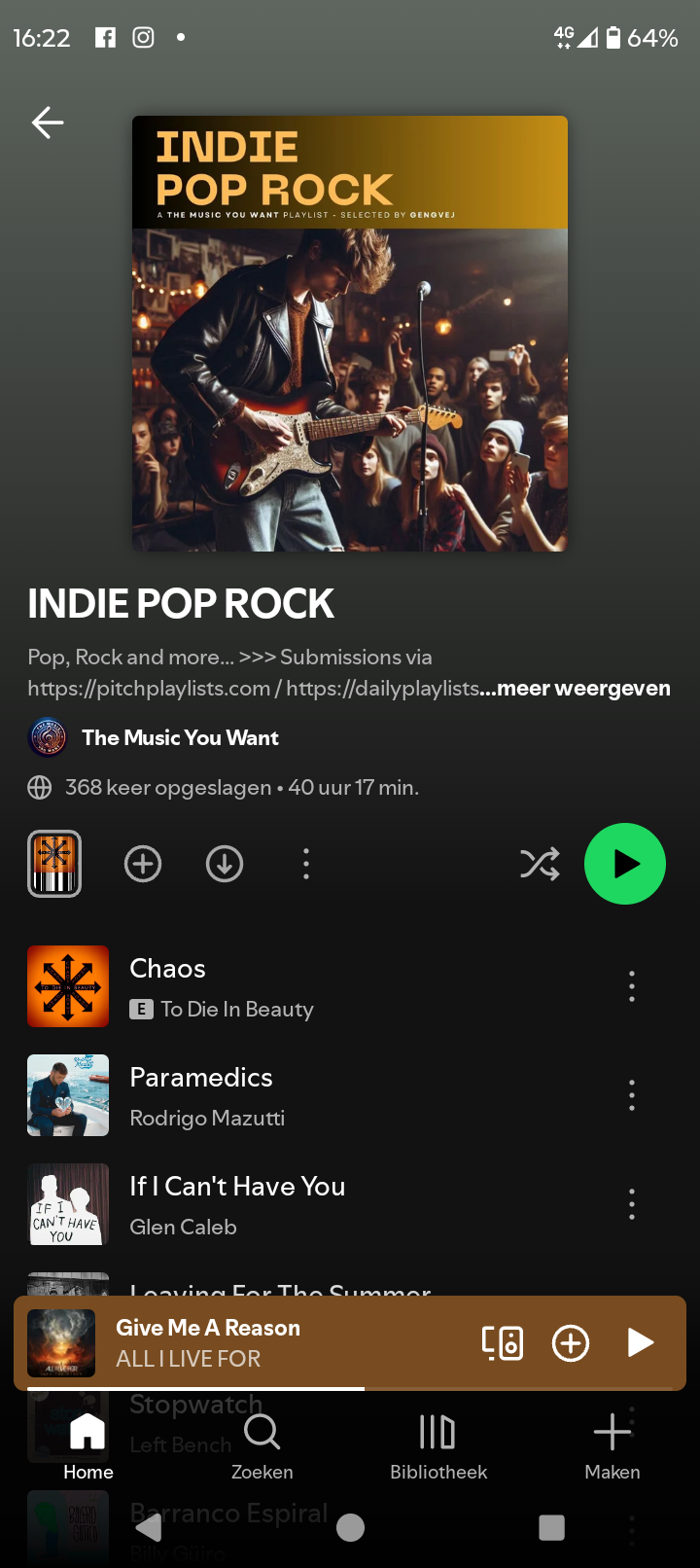Go back using the arrow icon
Image resolution: width=700 pixels, height=1568 pixels.
[48, 123]
